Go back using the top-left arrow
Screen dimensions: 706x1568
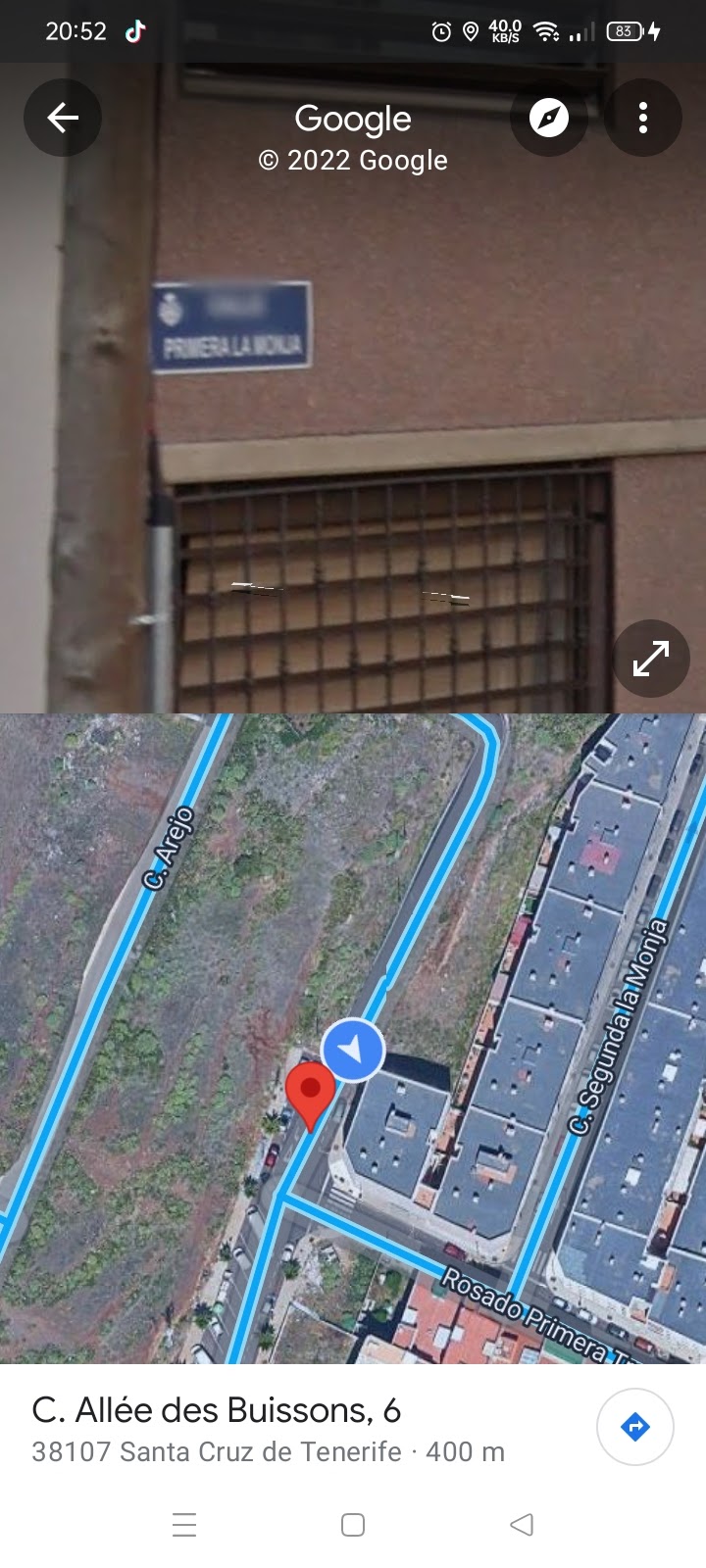(x=63, y=119)
